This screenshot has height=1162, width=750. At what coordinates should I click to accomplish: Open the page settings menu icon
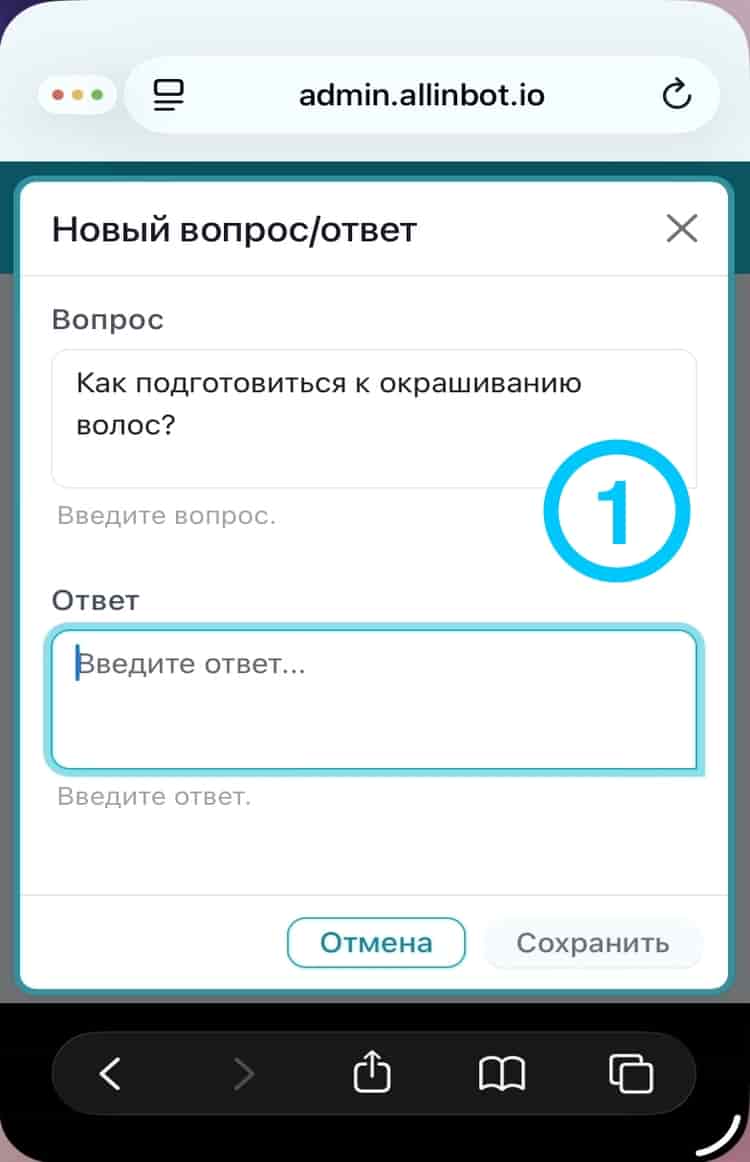[169, 95]
